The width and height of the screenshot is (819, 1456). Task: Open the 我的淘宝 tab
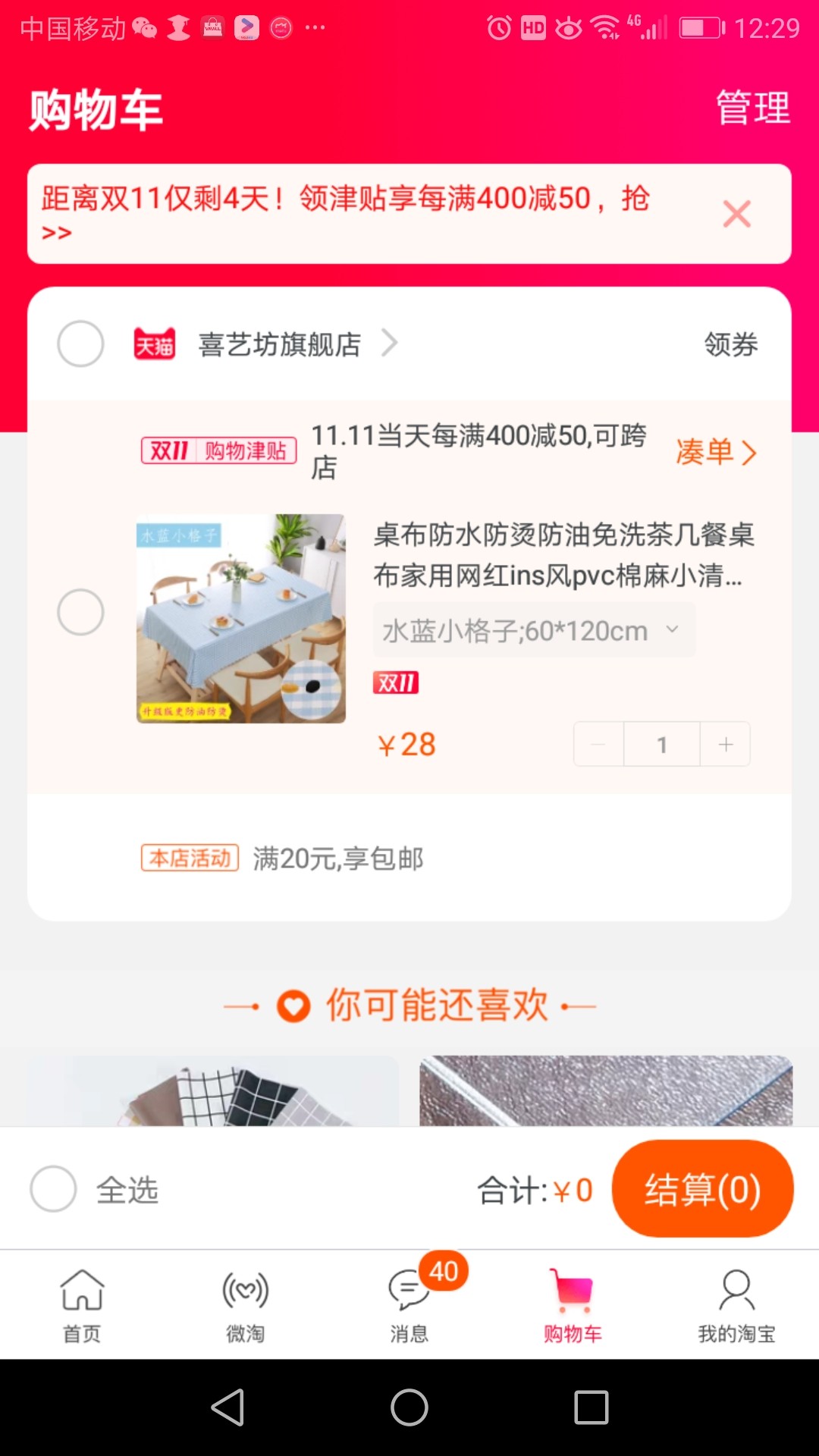pyautogui.click(x=737, y=1305)
